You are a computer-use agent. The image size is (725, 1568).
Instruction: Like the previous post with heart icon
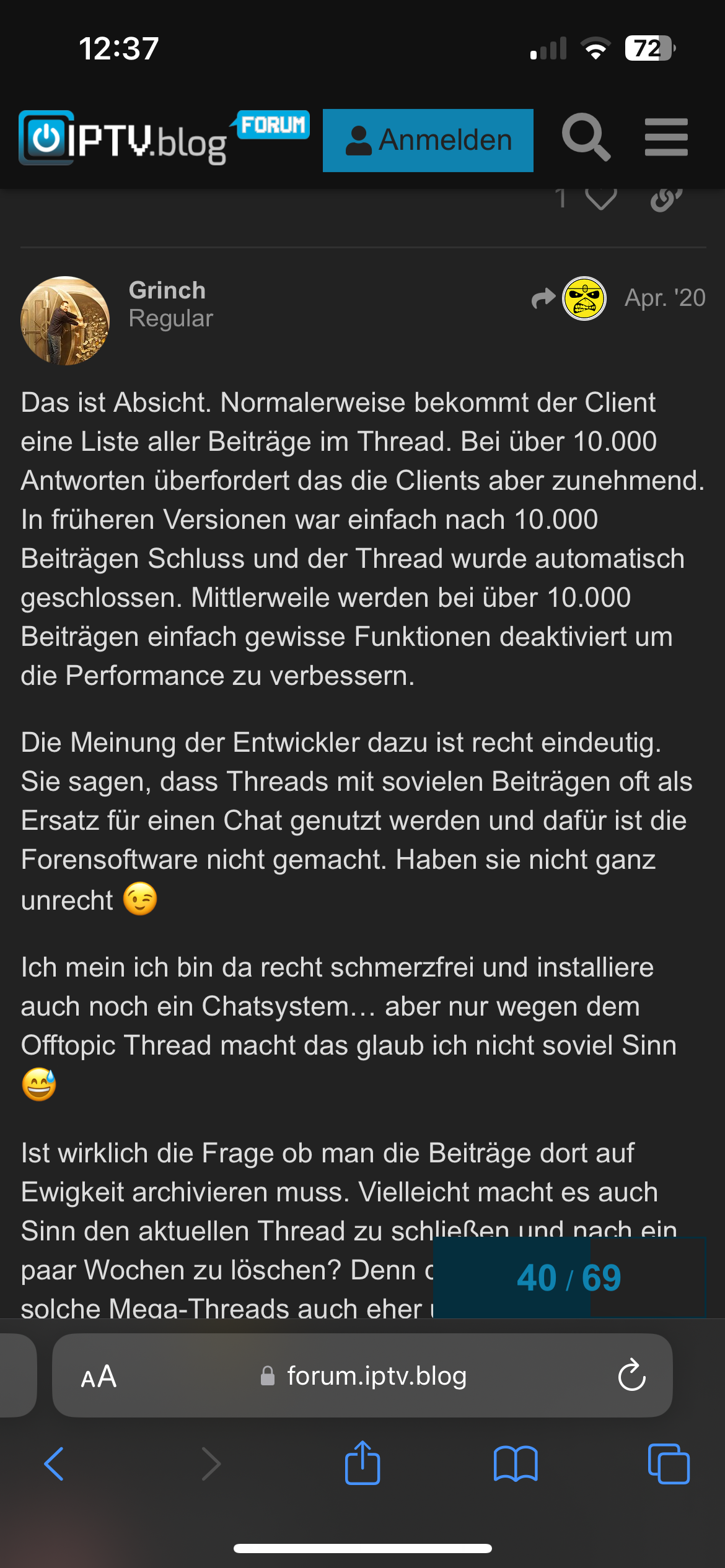point(600,199)
